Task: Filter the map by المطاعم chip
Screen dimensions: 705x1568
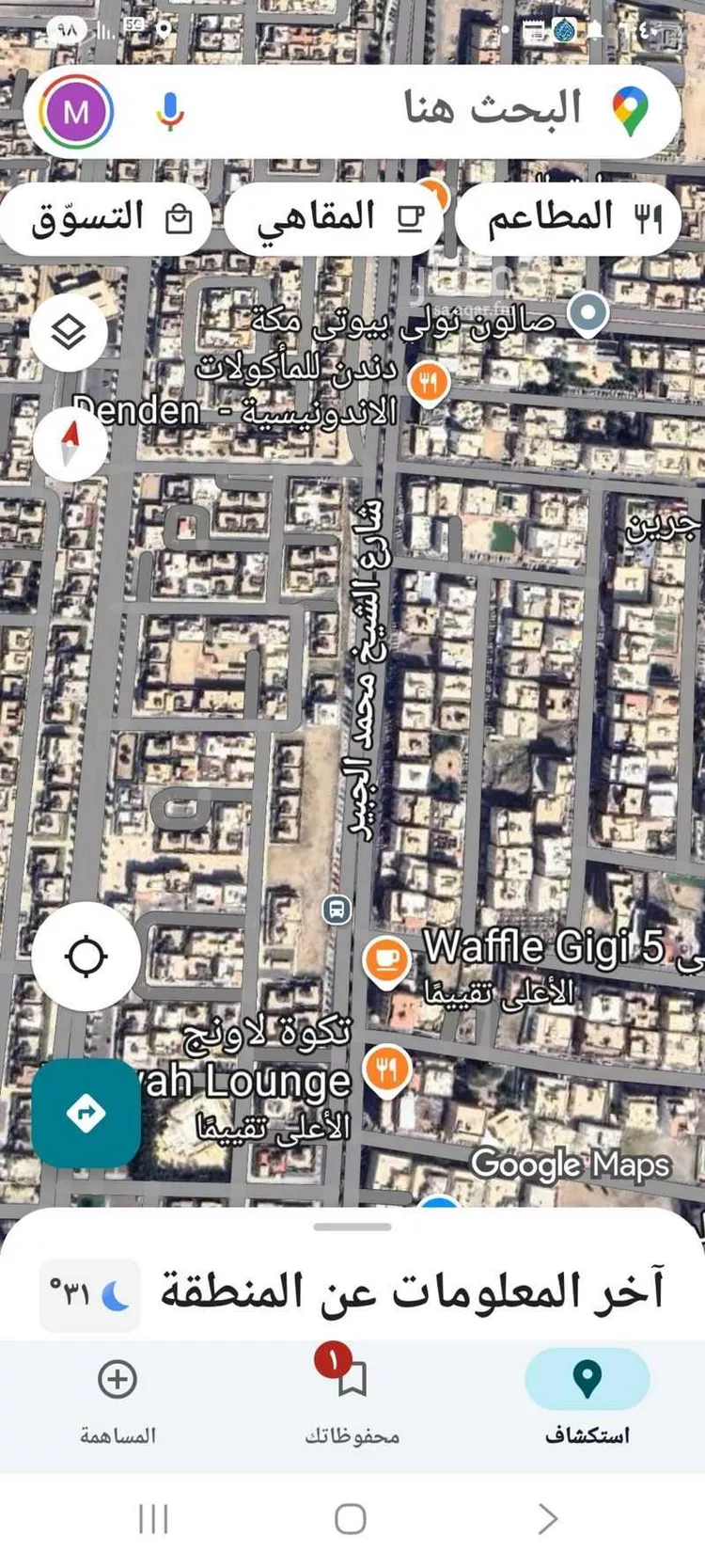Action: pos(569,218)
